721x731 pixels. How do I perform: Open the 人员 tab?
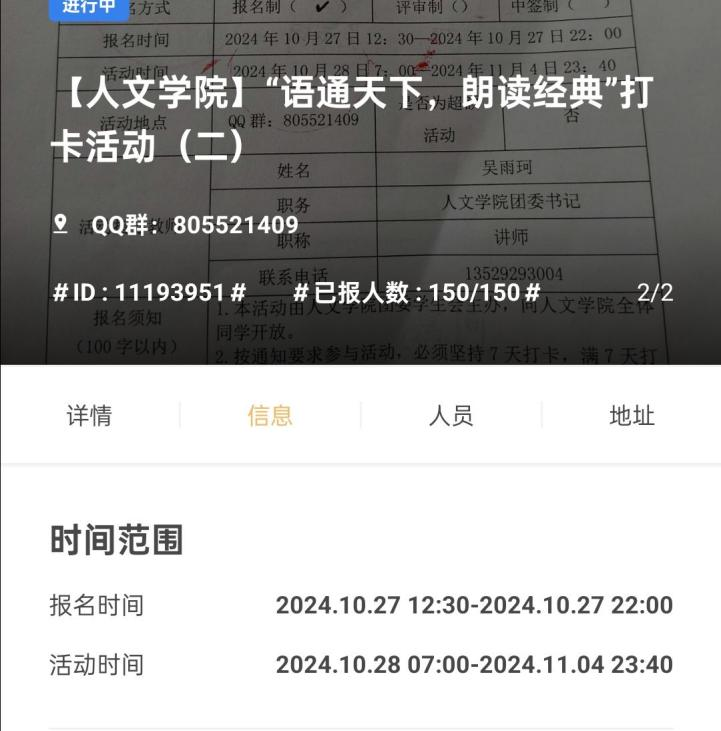[451, 416]
